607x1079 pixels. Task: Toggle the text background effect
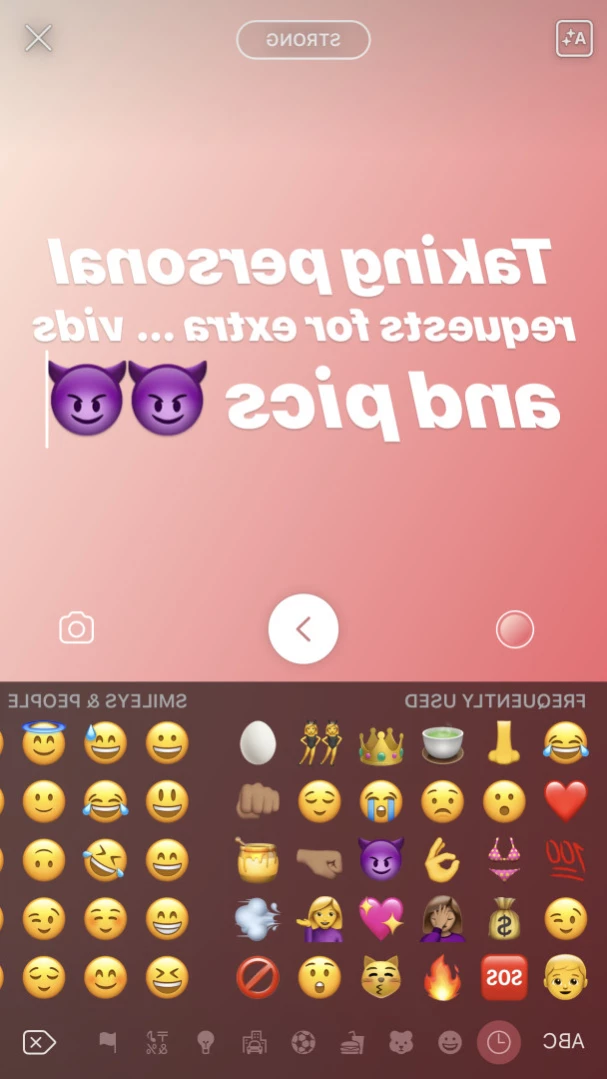574,39
